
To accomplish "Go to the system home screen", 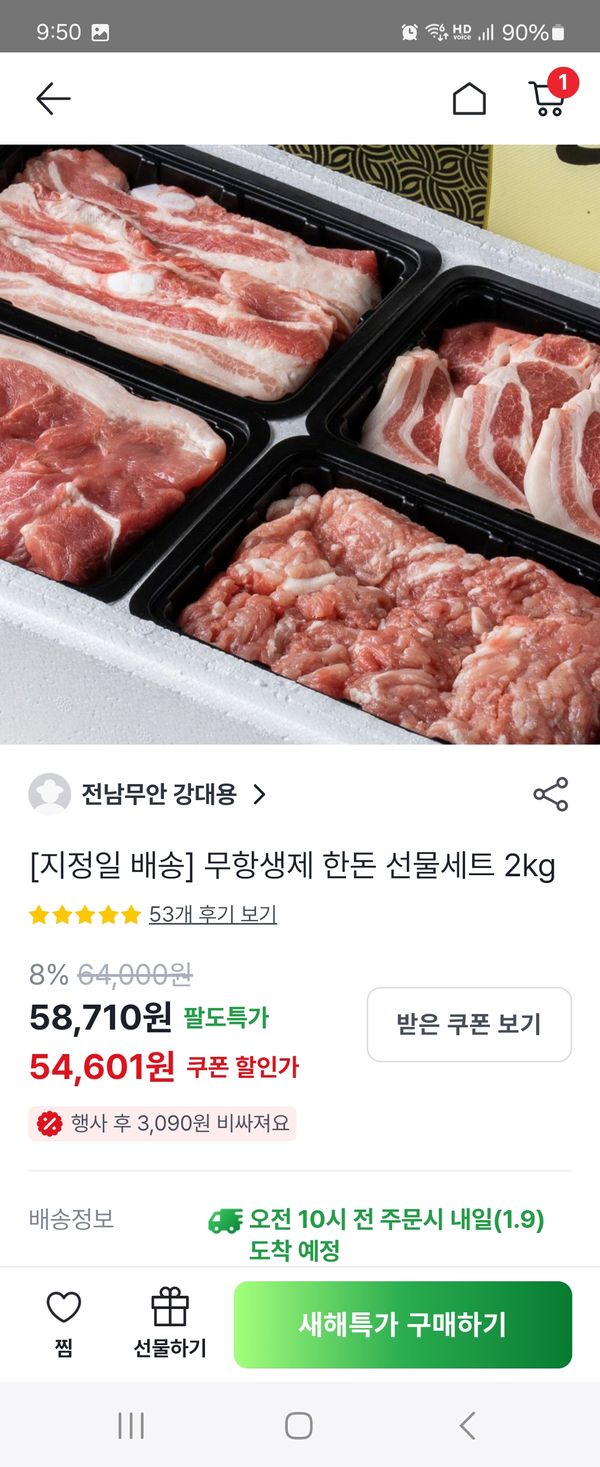I will click(x=299, y=1425).
